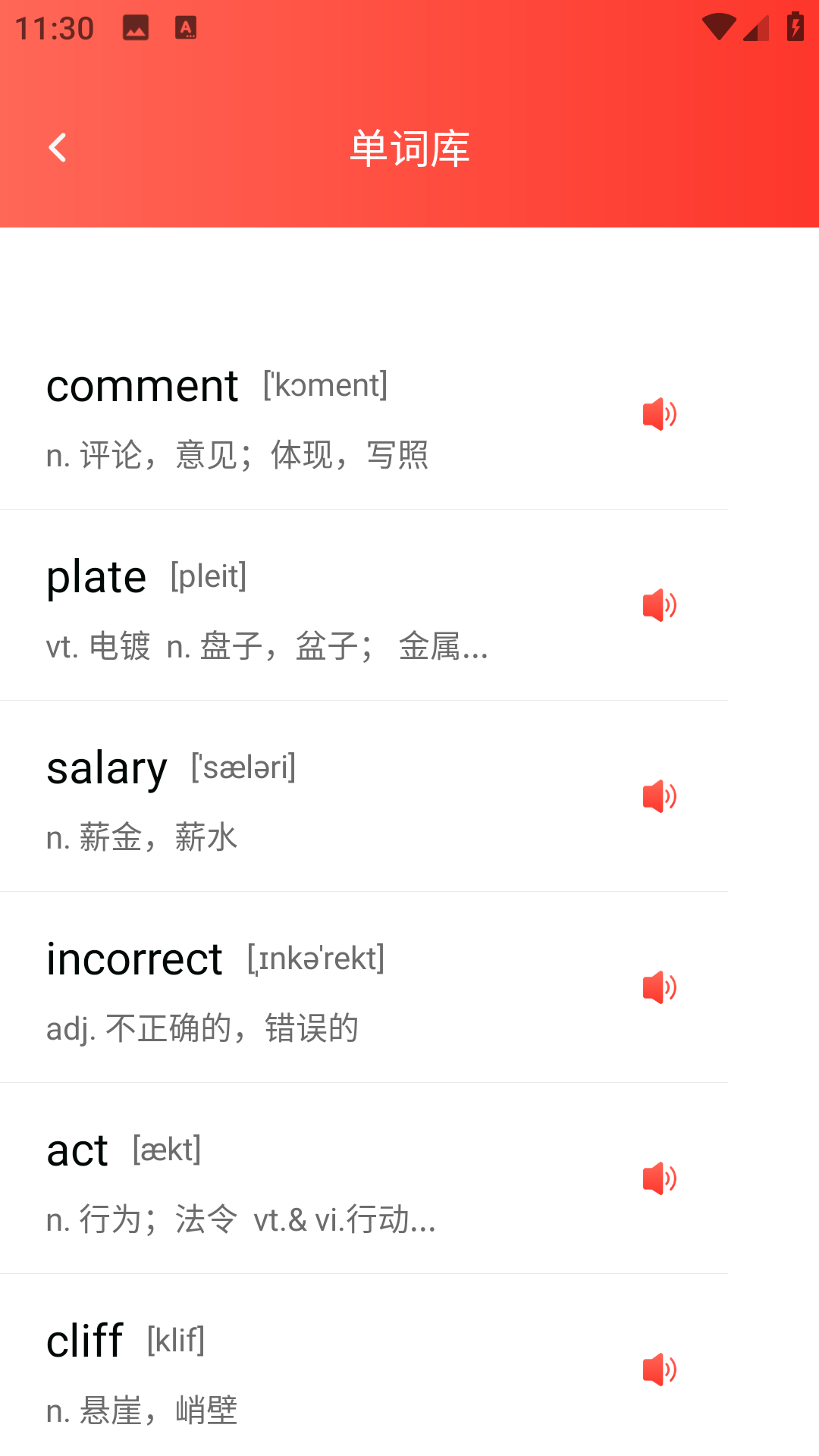819x1456 pixels.
Task: Select the word incorrect
Action: tap(133, 959)
